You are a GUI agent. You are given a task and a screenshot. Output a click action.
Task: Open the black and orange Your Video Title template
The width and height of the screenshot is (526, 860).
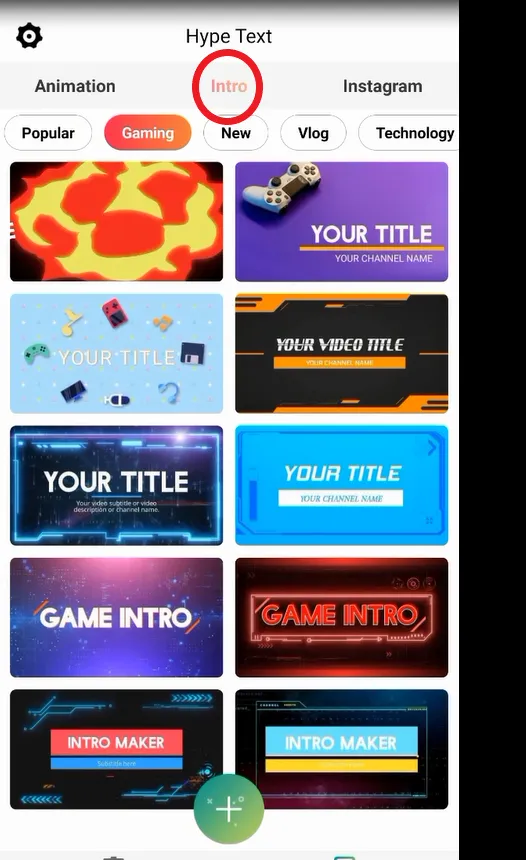342,353
